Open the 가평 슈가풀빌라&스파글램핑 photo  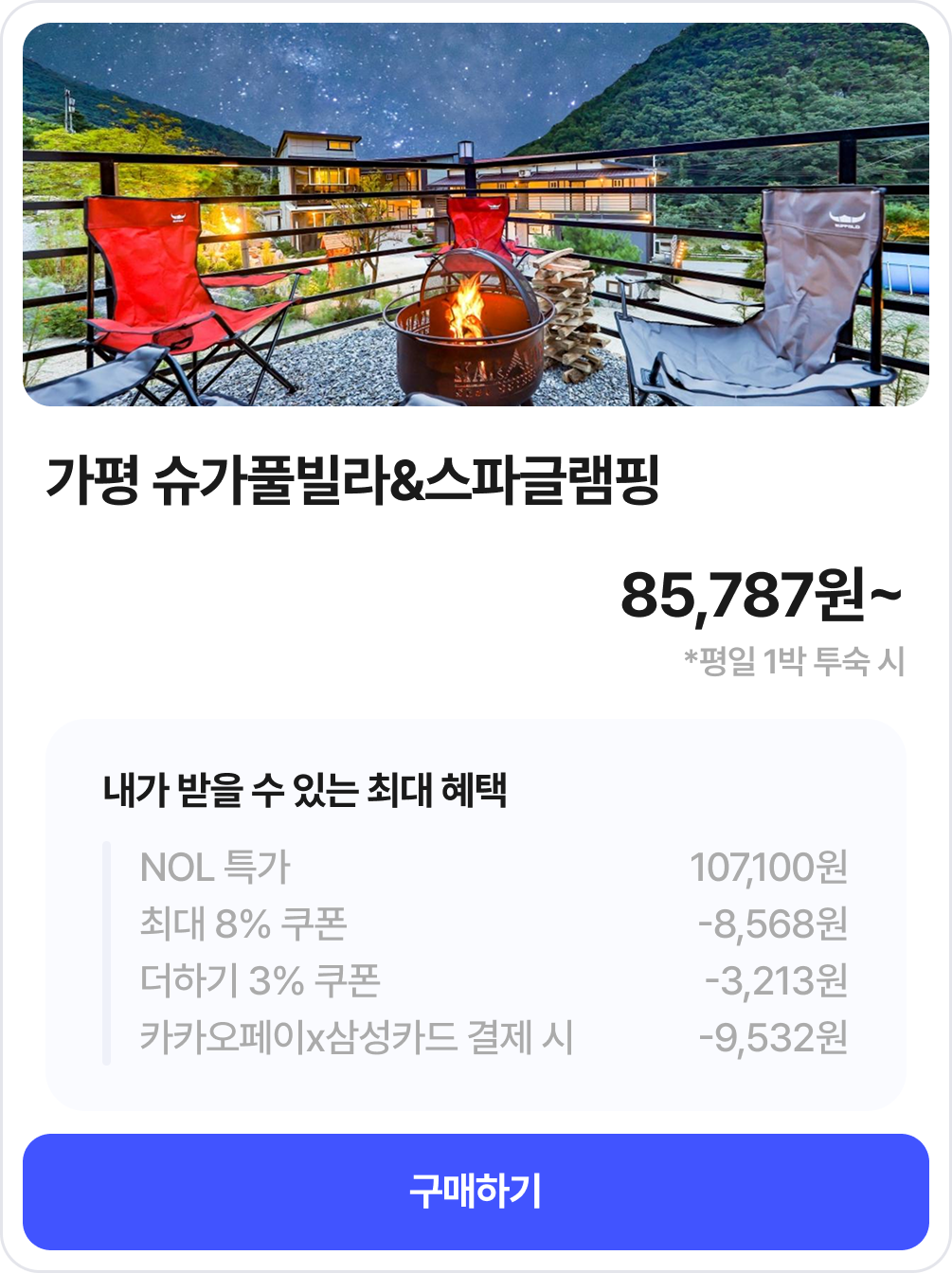476,214
